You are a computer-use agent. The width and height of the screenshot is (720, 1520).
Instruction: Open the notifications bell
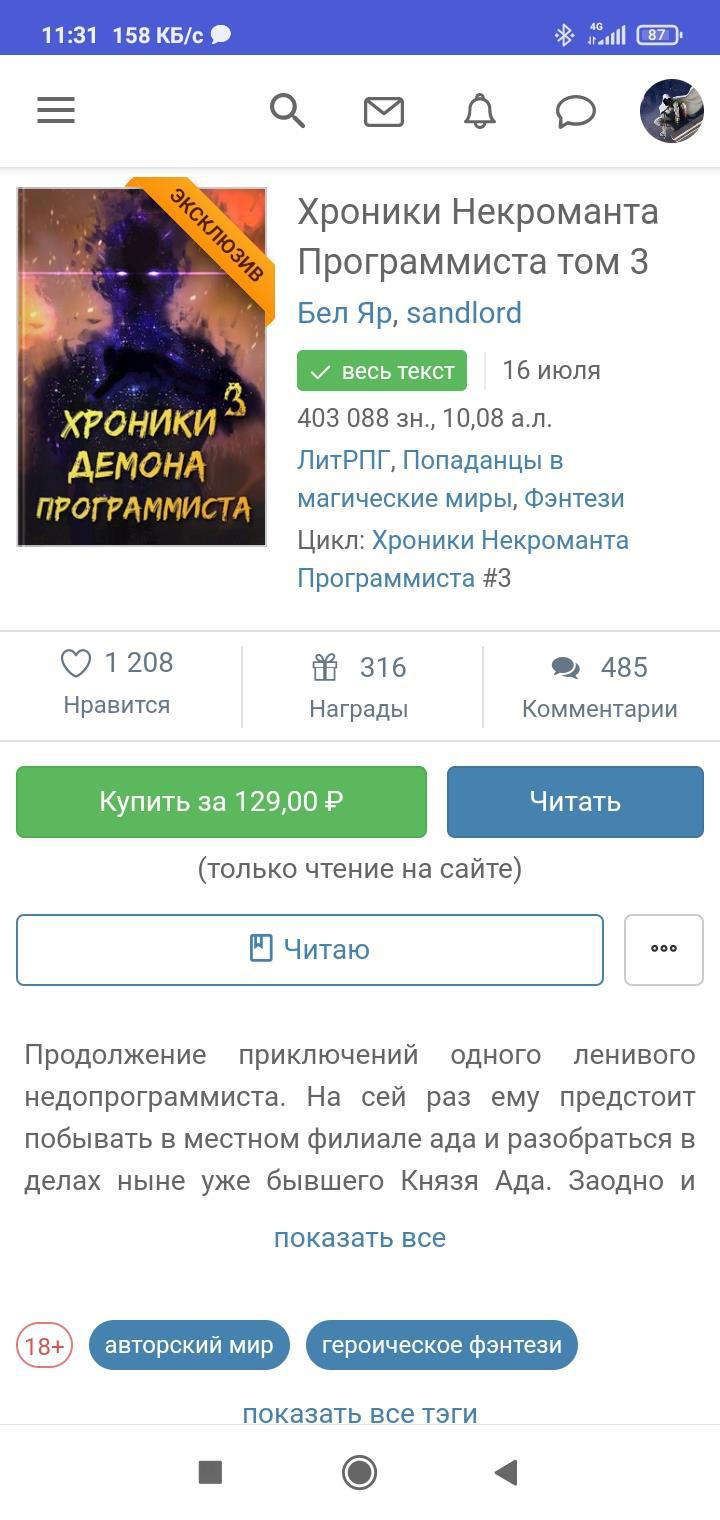[480, 111]
